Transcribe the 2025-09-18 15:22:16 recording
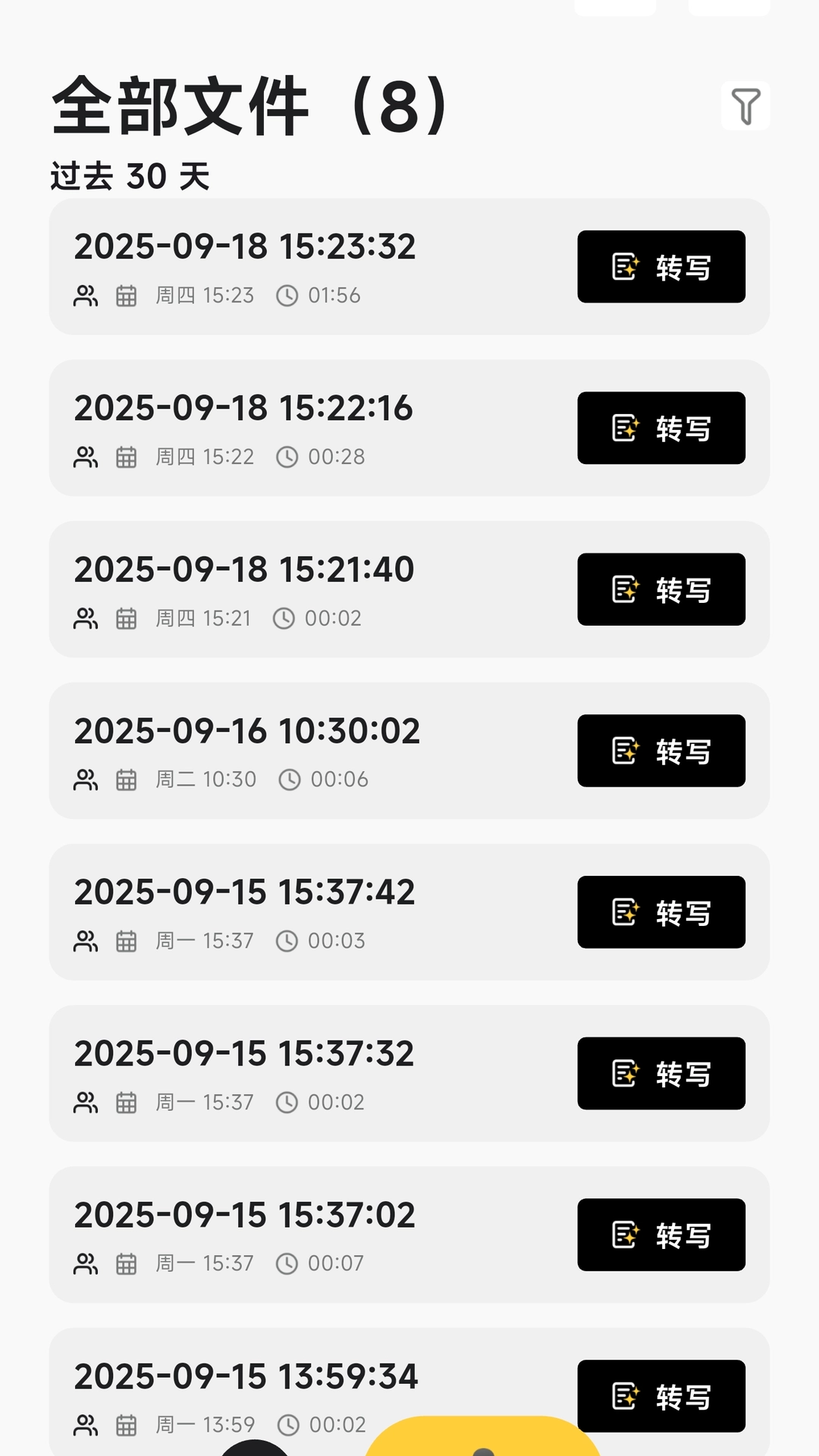 pos(661,428)
